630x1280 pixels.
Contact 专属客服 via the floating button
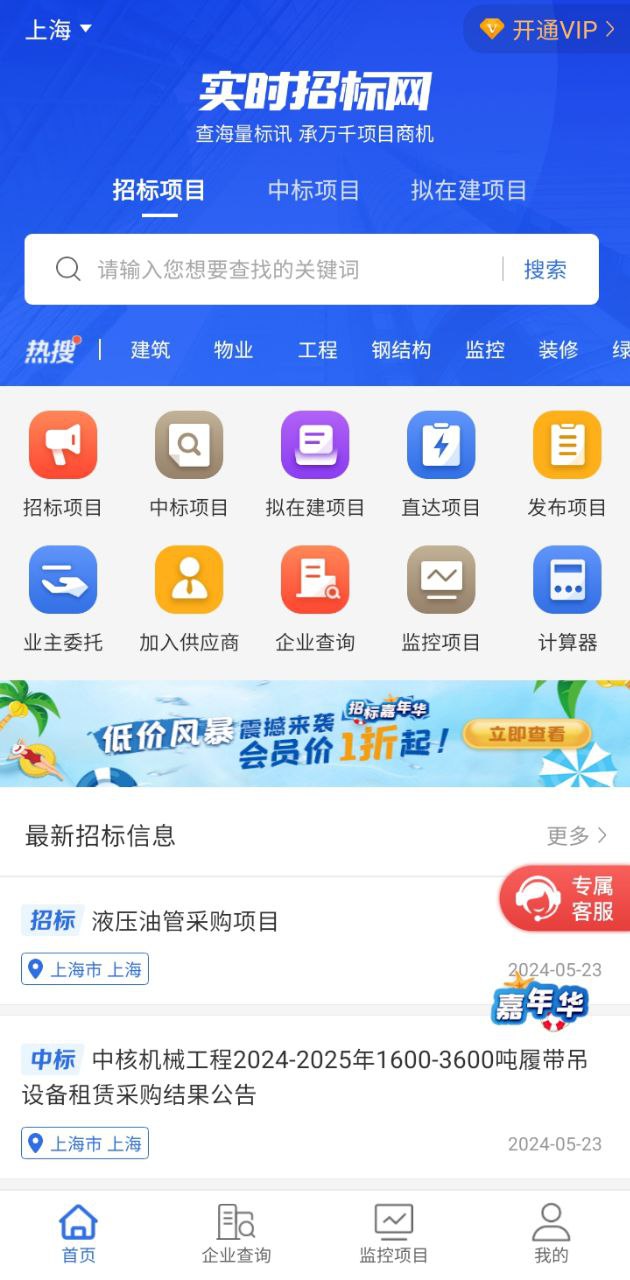tap(568, 897)
